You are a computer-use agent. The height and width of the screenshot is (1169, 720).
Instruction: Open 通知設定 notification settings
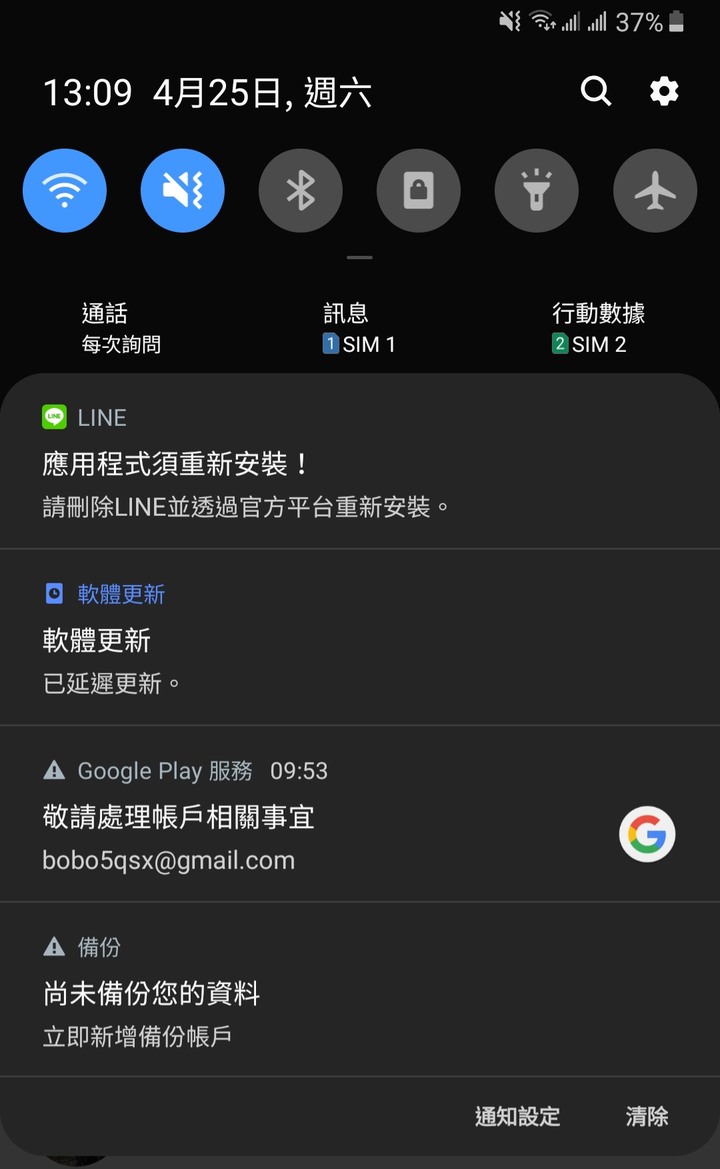pos(517,1117)
